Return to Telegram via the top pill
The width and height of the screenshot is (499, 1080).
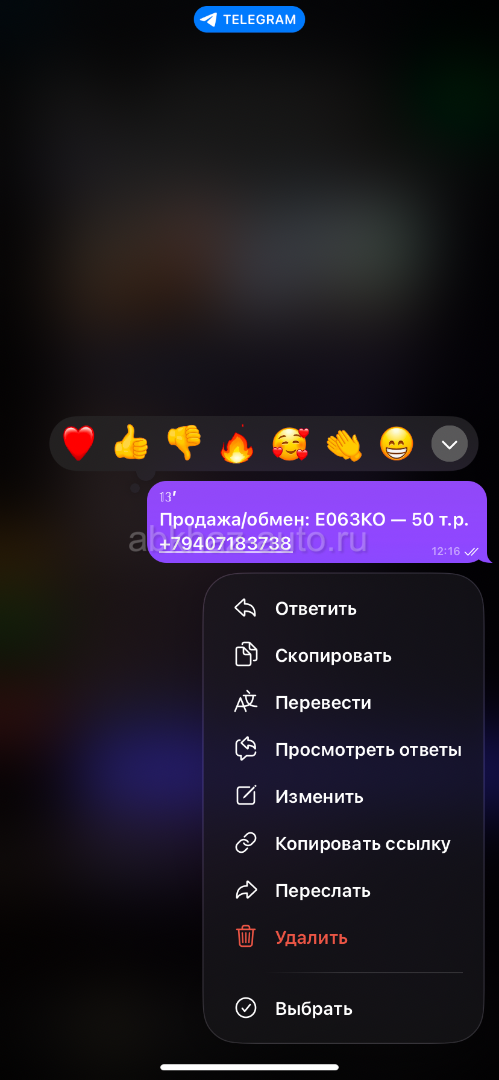pos(250,19)
